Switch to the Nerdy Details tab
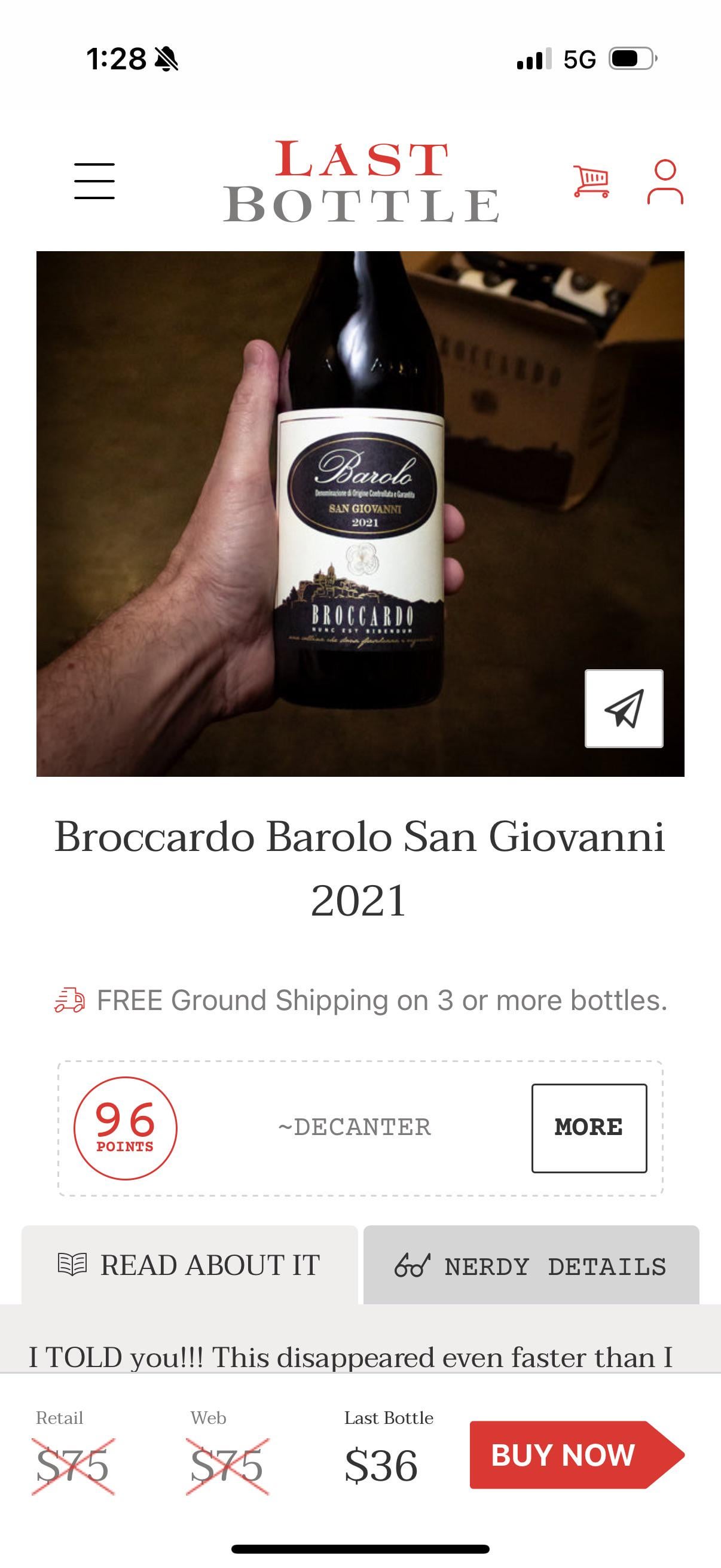The height and width of the screenshot is (1568, 721). 530,1266
